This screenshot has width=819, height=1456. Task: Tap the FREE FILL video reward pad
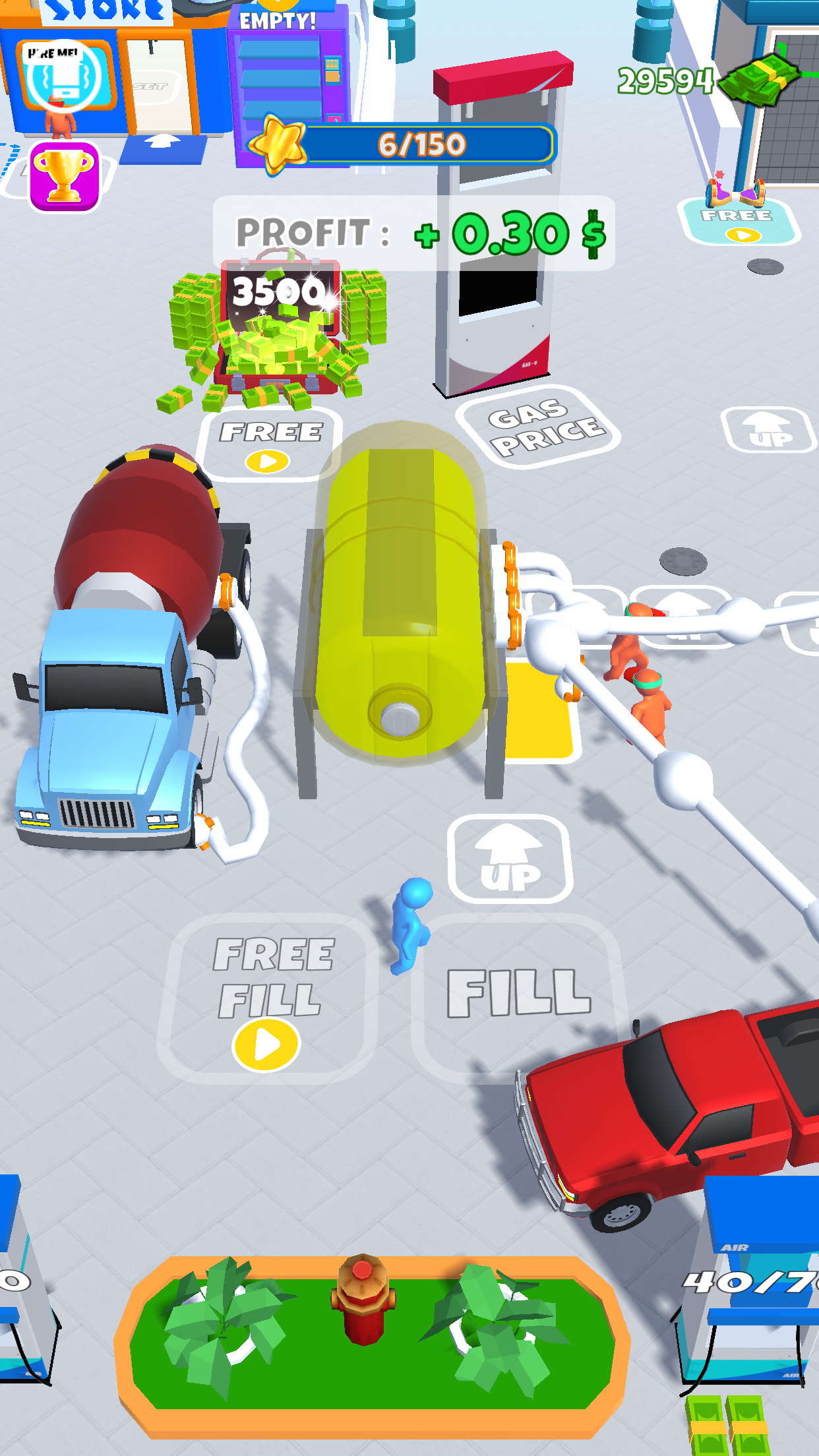[x=268, y=998]
